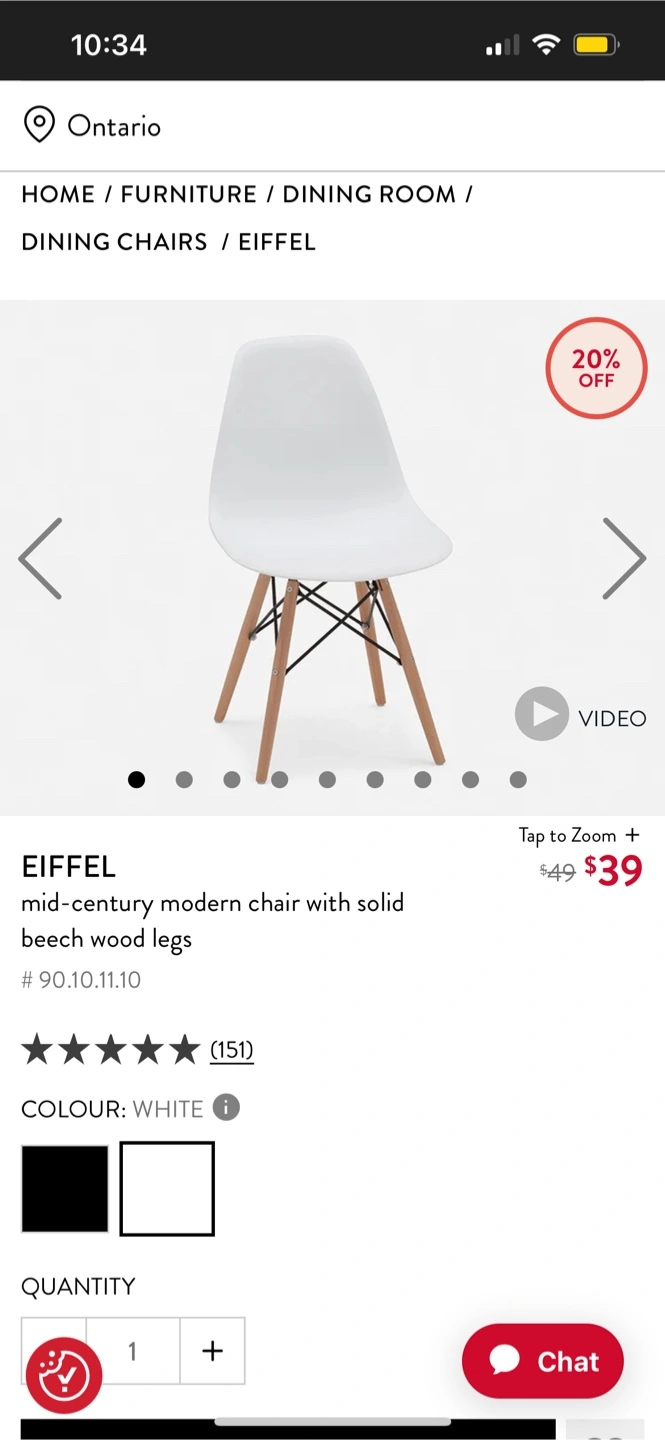Open the red cookie preferences badge
The image size is (665, 1440).
64,1375
